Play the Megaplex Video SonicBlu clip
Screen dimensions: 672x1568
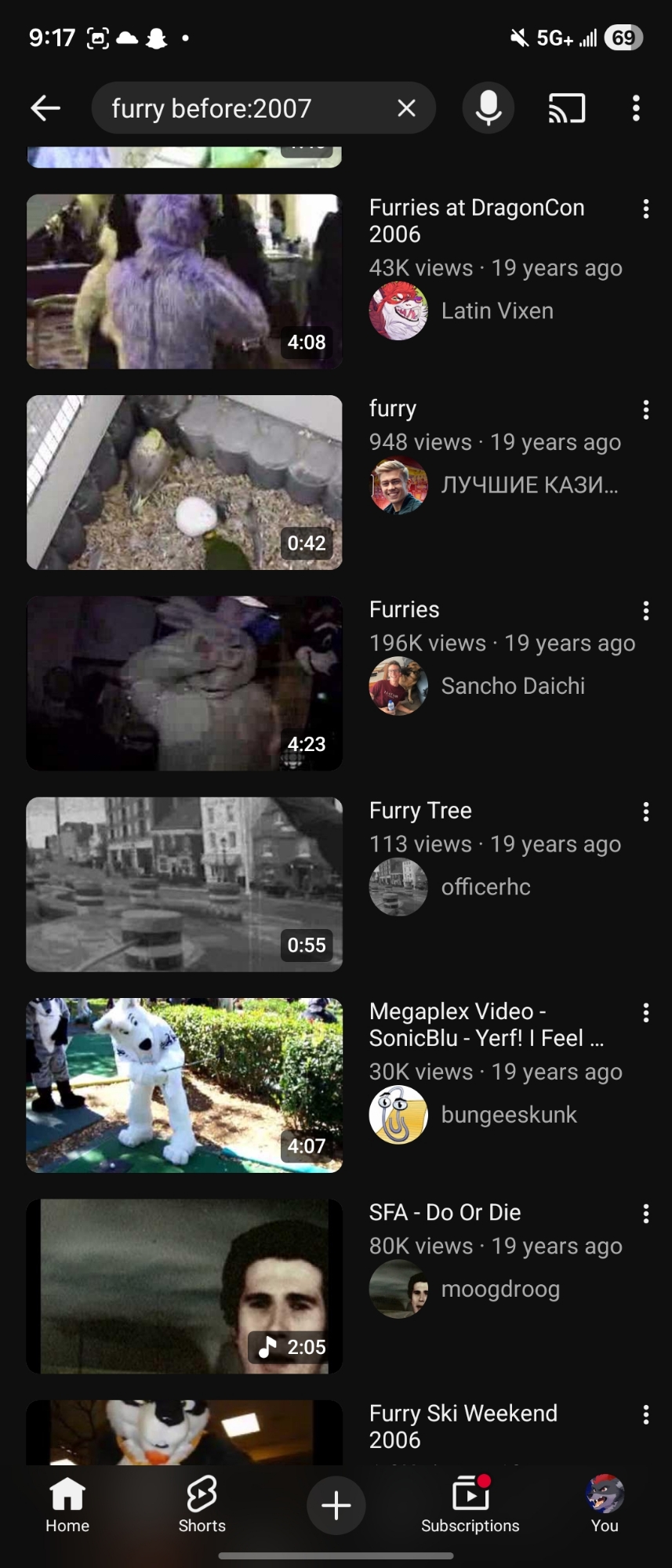tap(184, 1085)
